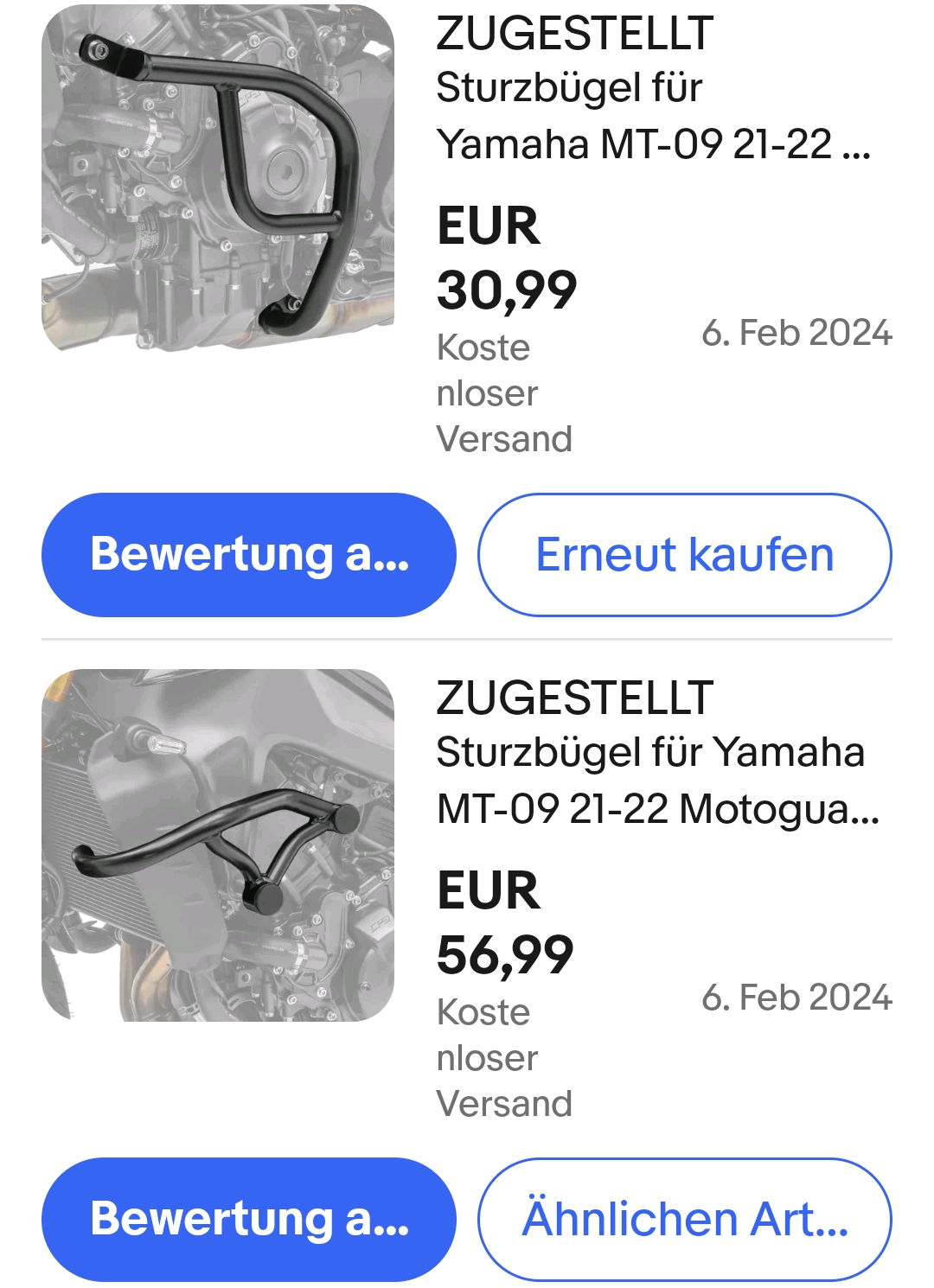
Task: Leave a Bewertung for the EUR 56,99 item
Action: (x=249, y=1219)
